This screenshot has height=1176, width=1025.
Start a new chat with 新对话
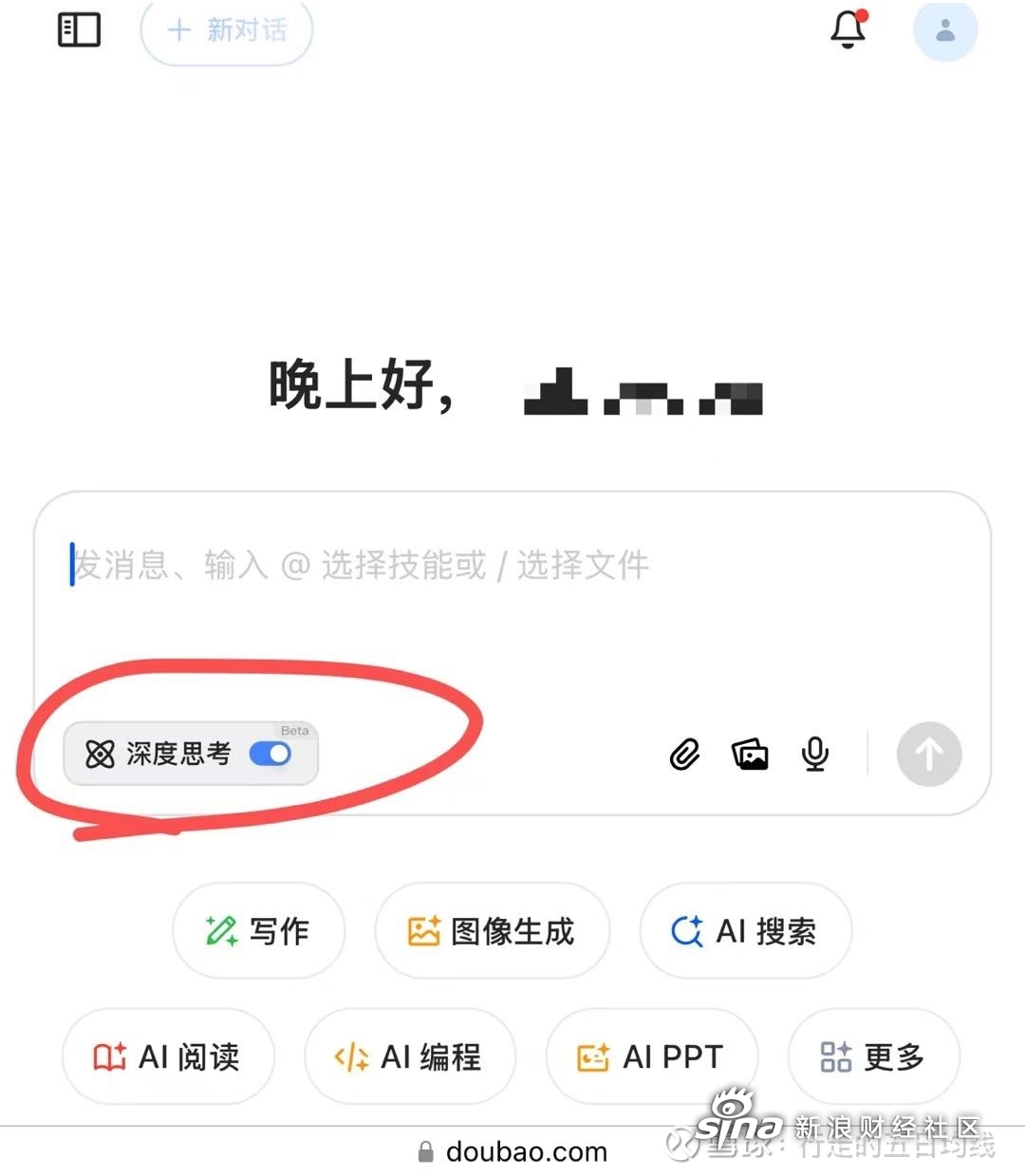[x=227, y=31]
